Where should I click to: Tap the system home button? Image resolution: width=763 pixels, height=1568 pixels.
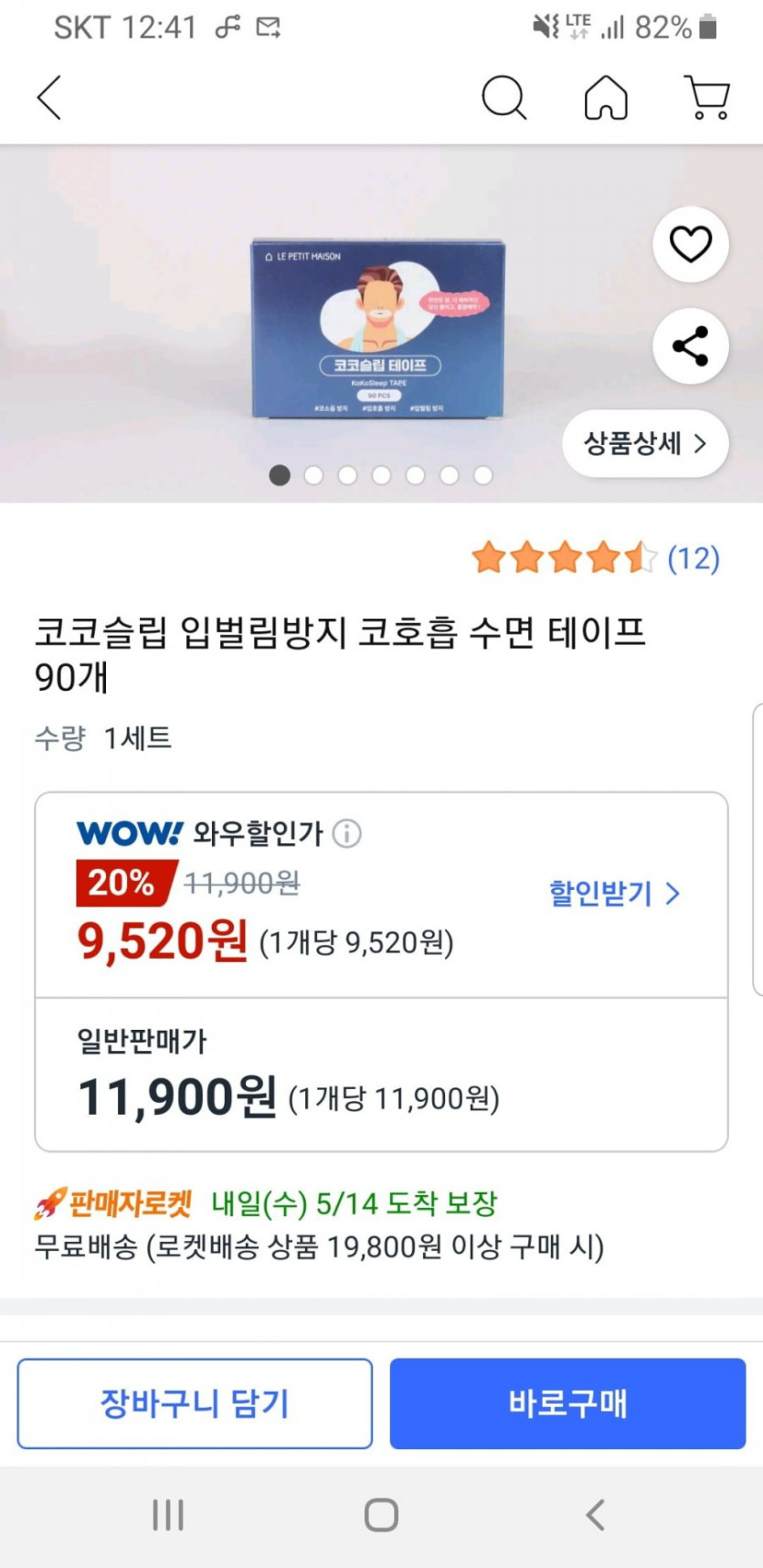tap(381, 1514)
